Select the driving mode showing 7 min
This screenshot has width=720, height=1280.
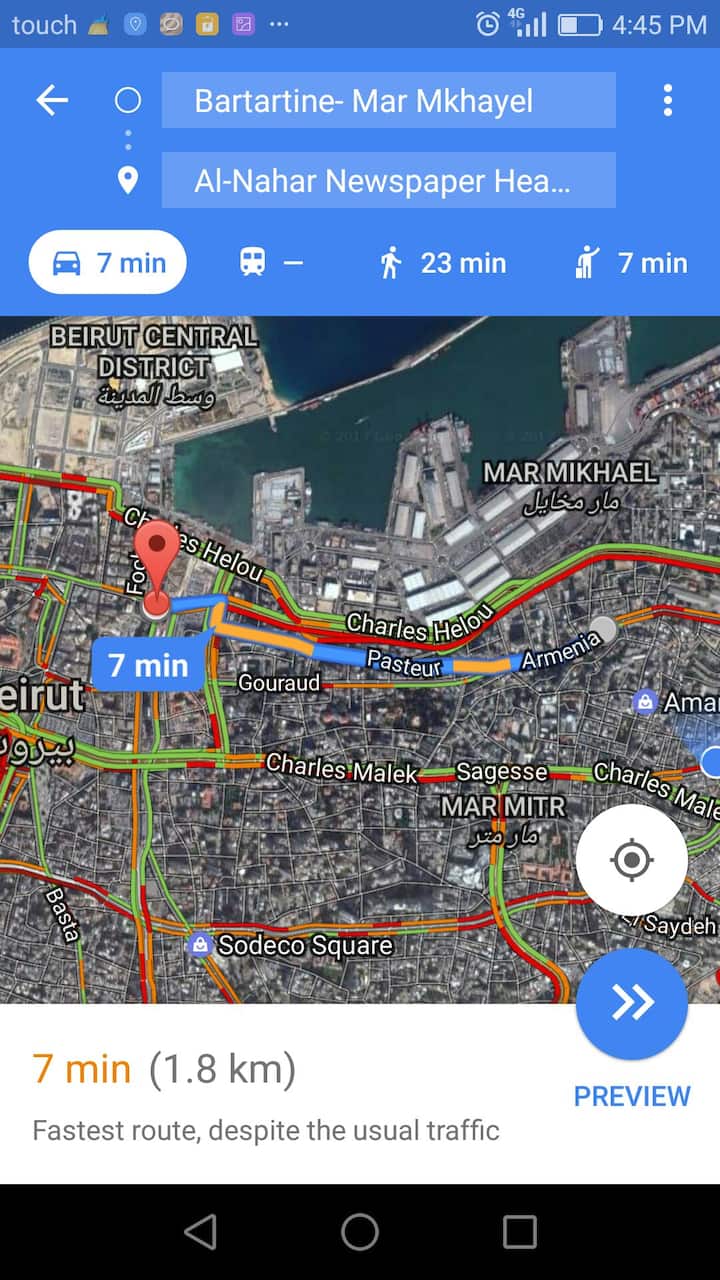(x=108, y=263)
